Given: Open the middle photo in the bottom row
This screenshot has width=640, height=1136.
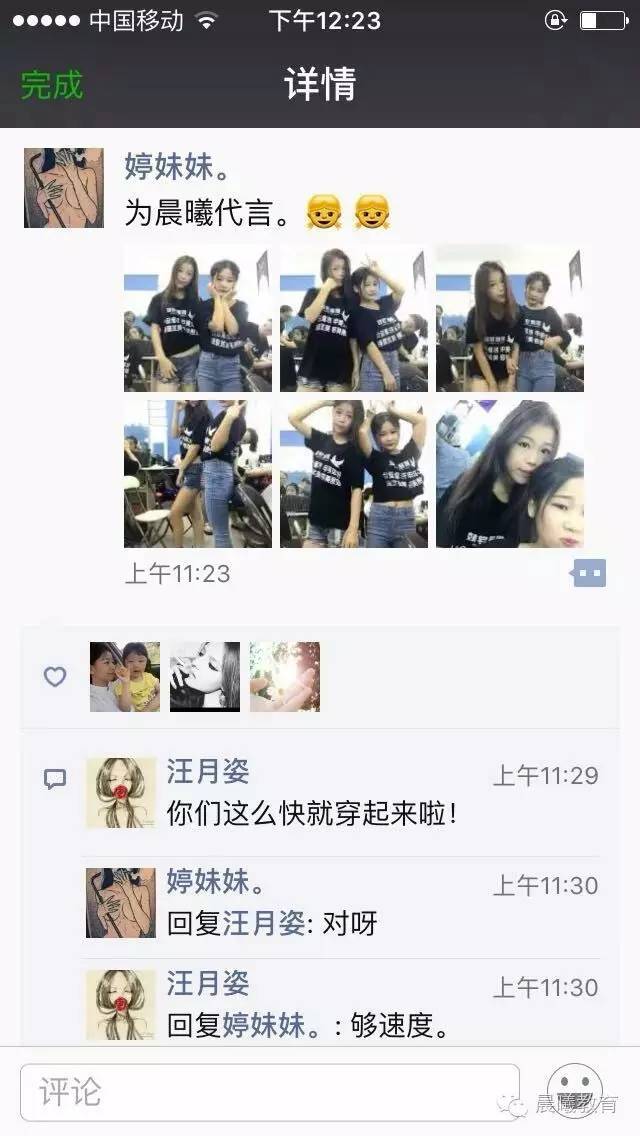Looking at the screenshot, I should (x=353, y=474).
